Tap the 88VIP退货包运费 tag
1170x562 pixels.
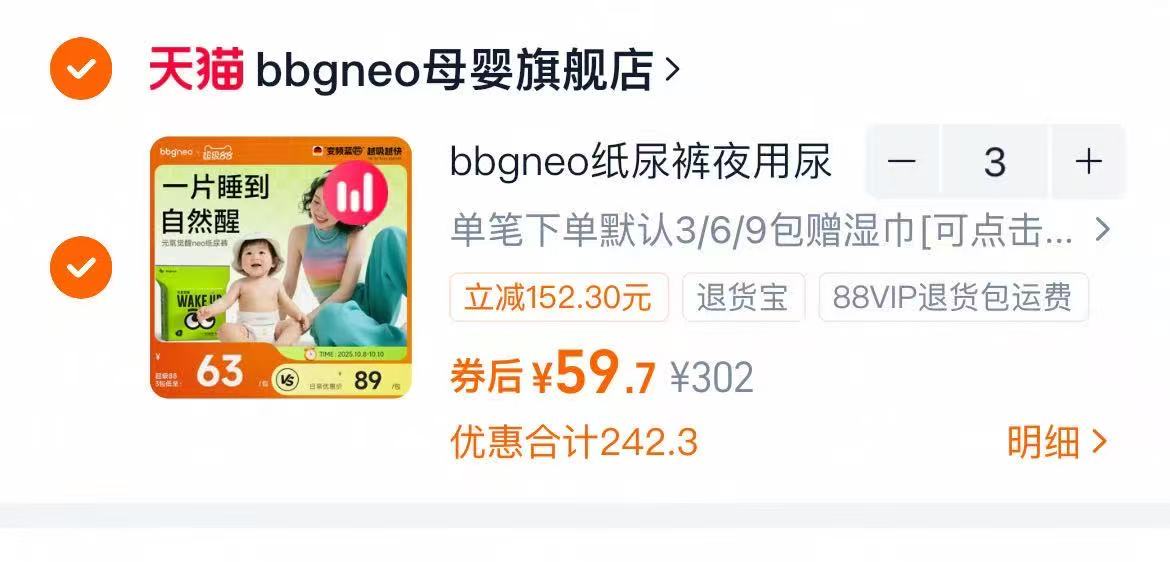[x=952, y=297]
